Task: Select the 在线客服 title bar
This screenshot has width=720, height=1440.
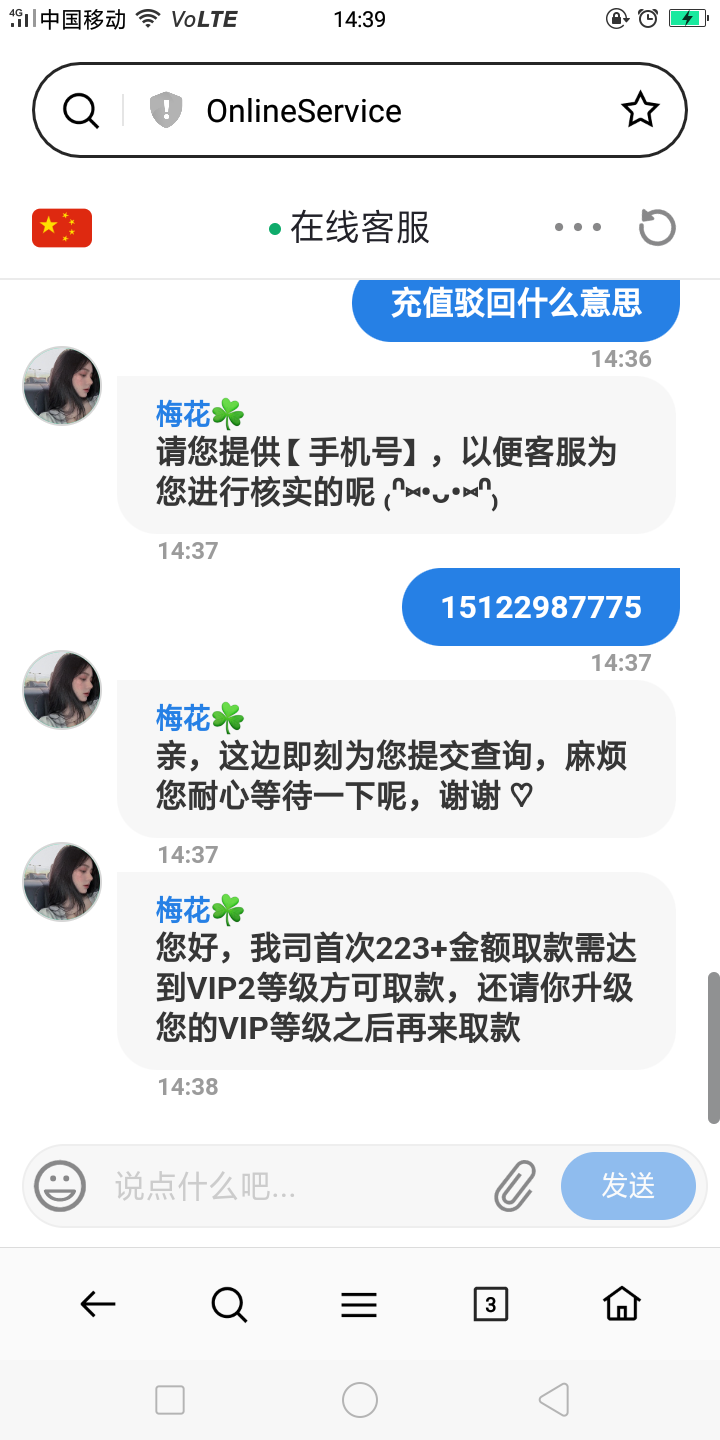Action: pos(359,227)
